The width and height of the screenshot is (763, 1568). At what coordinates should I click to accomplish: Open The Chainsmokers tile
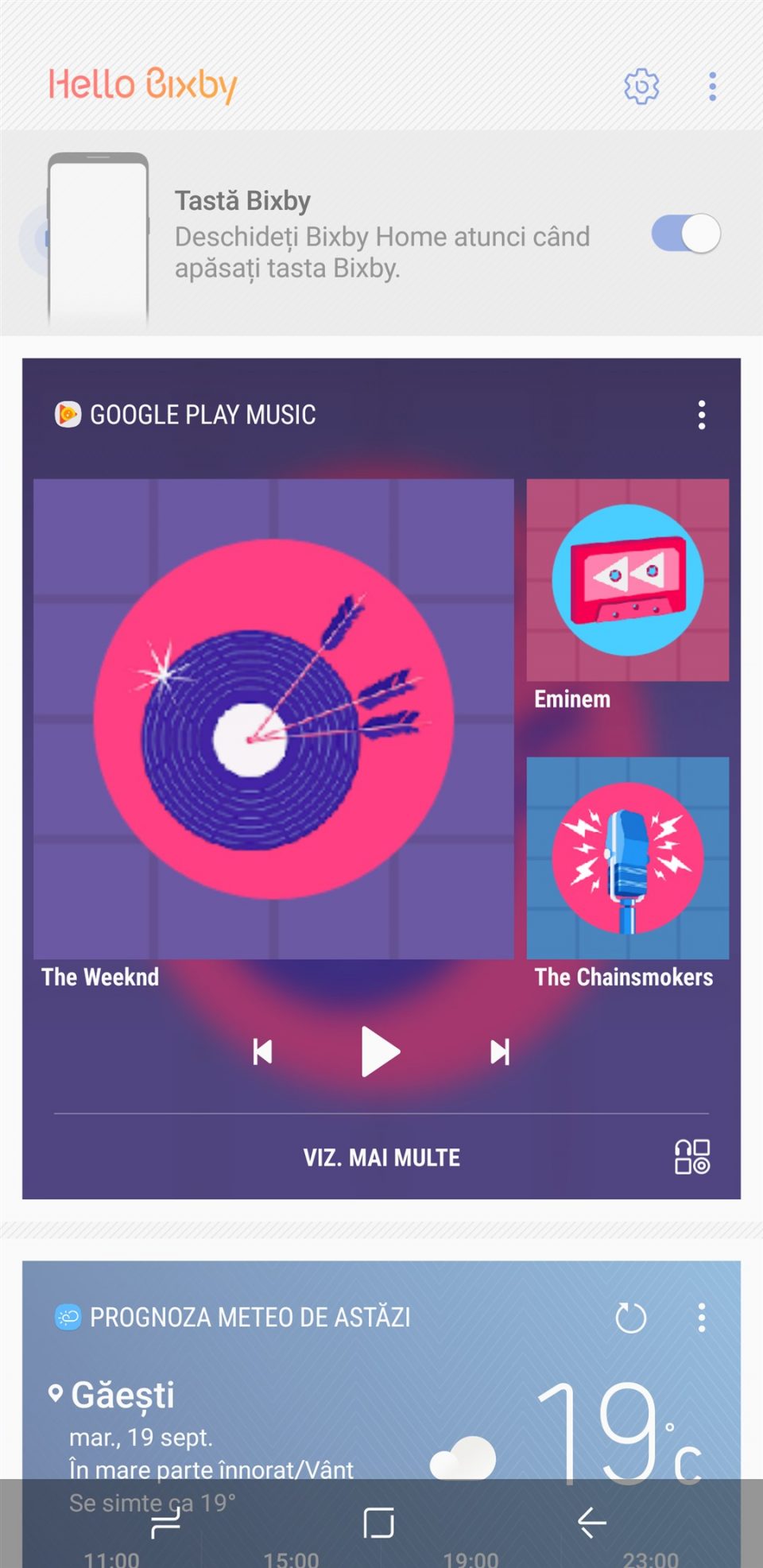click(627, 858)
